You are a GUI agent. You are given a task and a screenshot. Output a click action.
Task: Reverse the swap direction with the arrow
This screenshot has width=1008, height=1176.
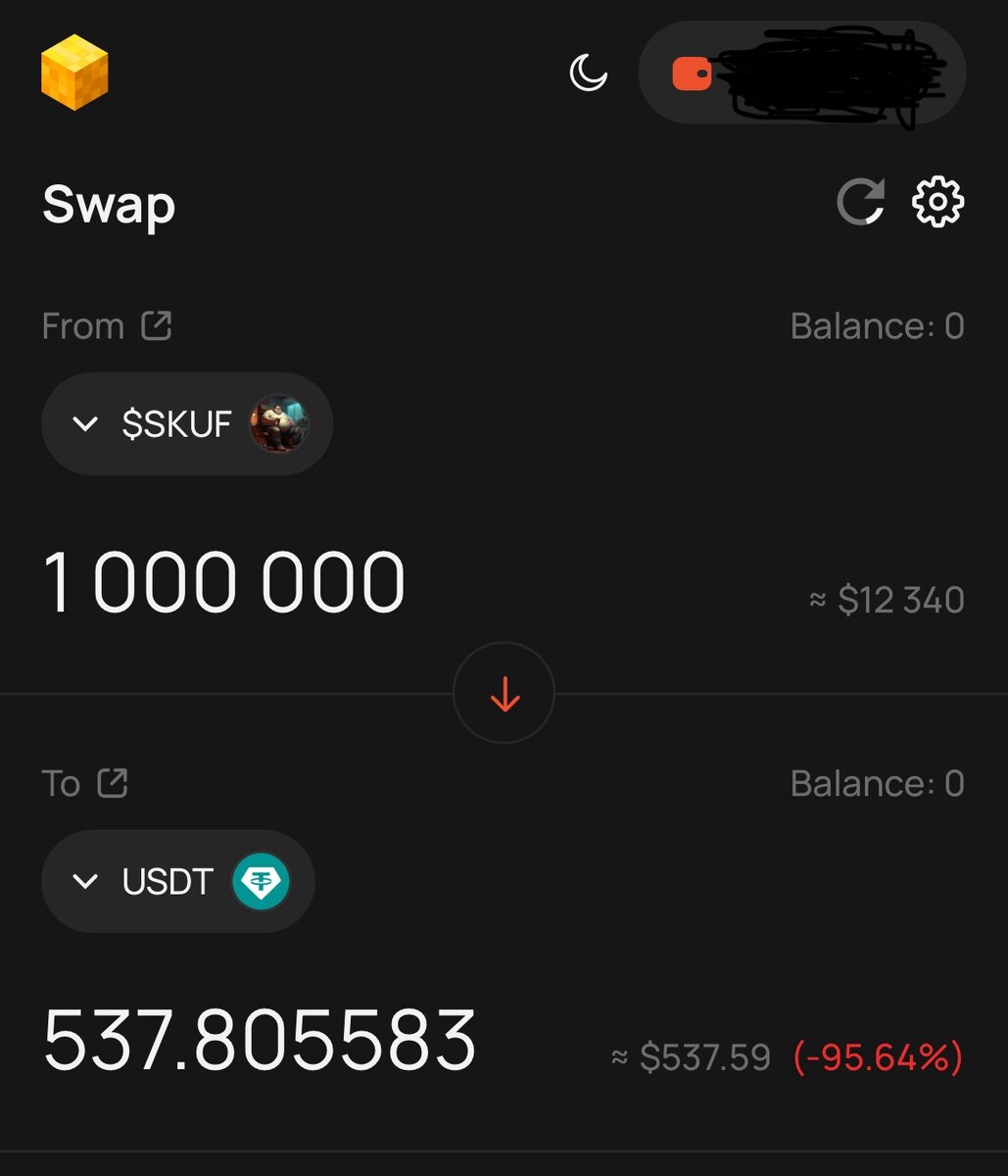(504, 694)
